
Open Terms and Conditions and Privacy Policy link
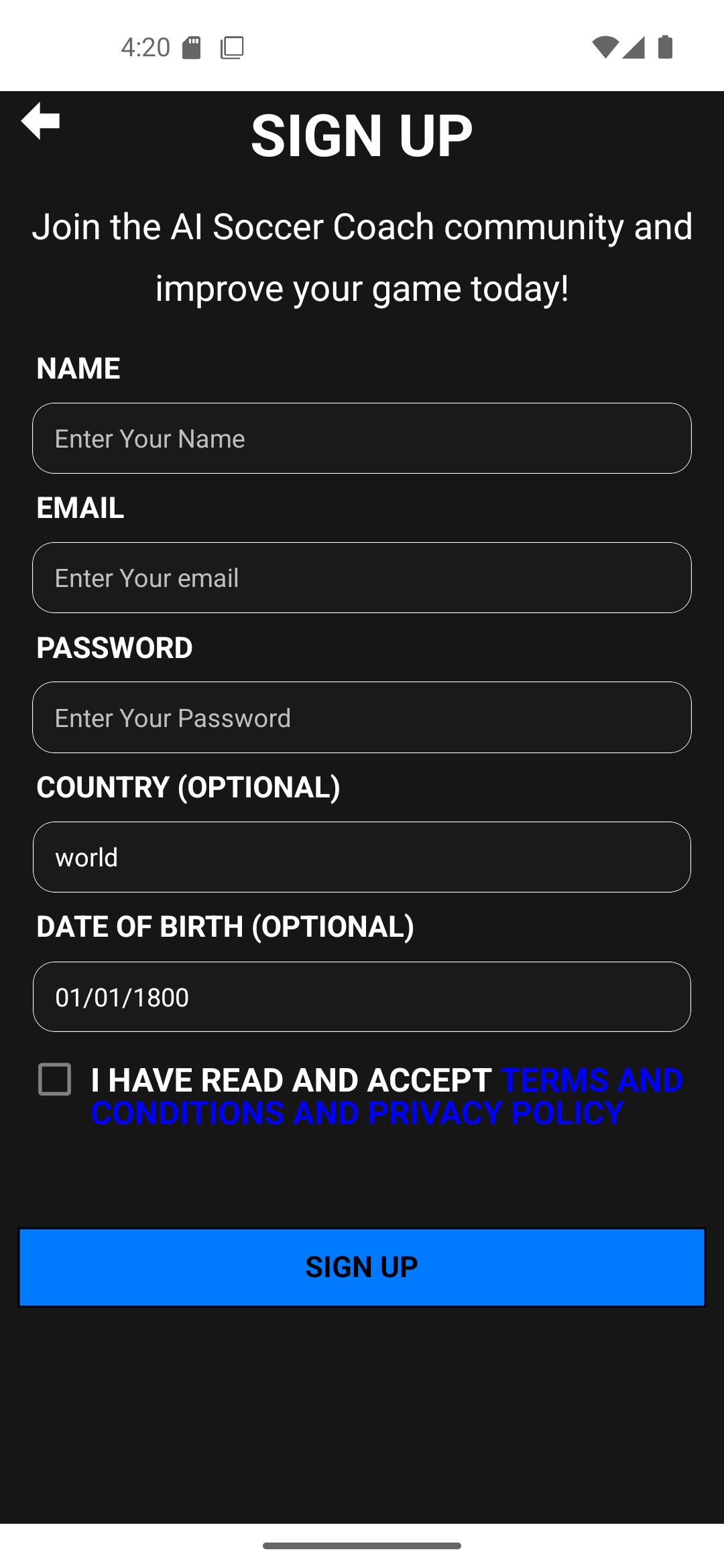[387, 1097]
